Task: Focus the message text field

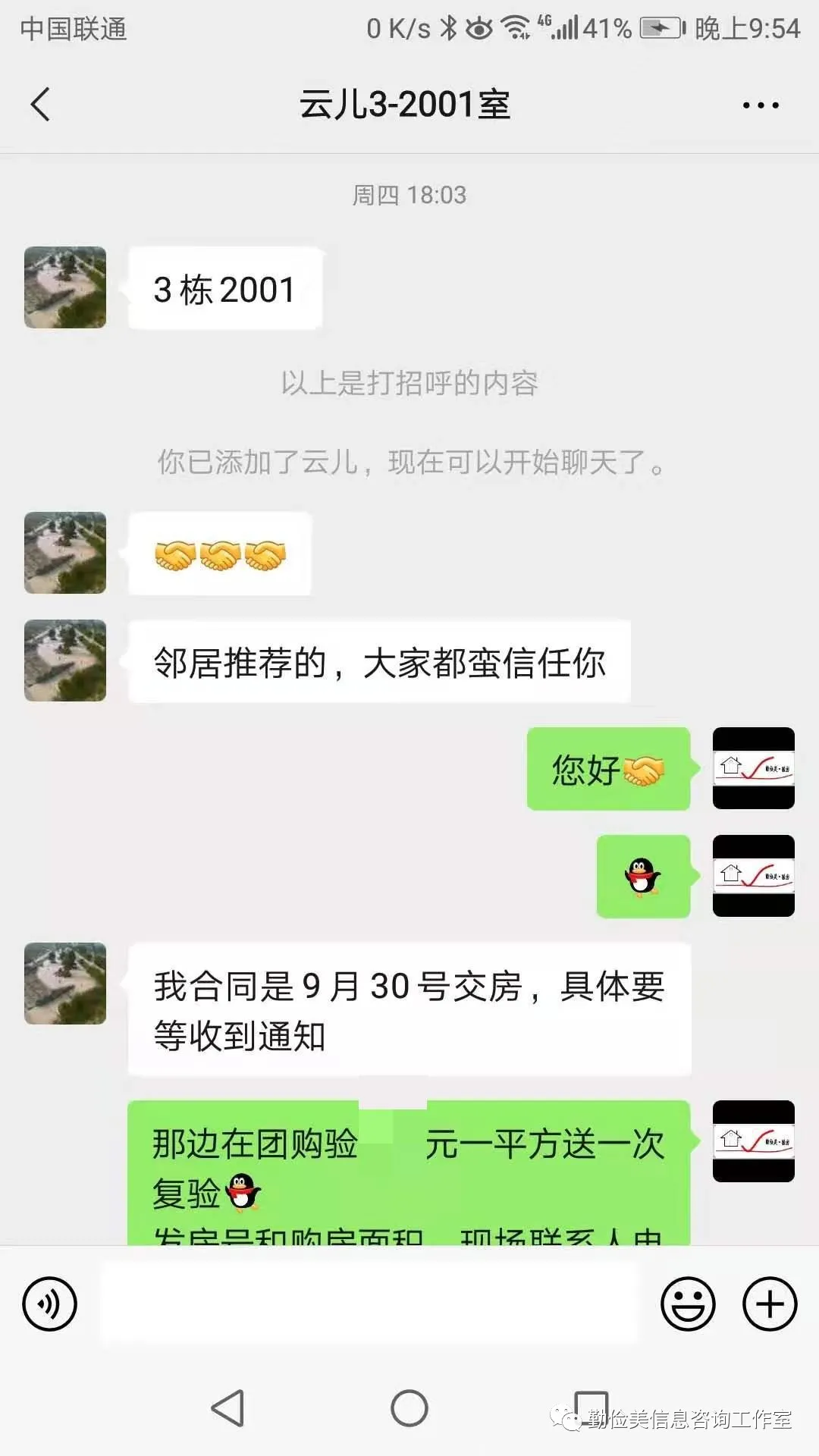Action: coord(370,1304)
